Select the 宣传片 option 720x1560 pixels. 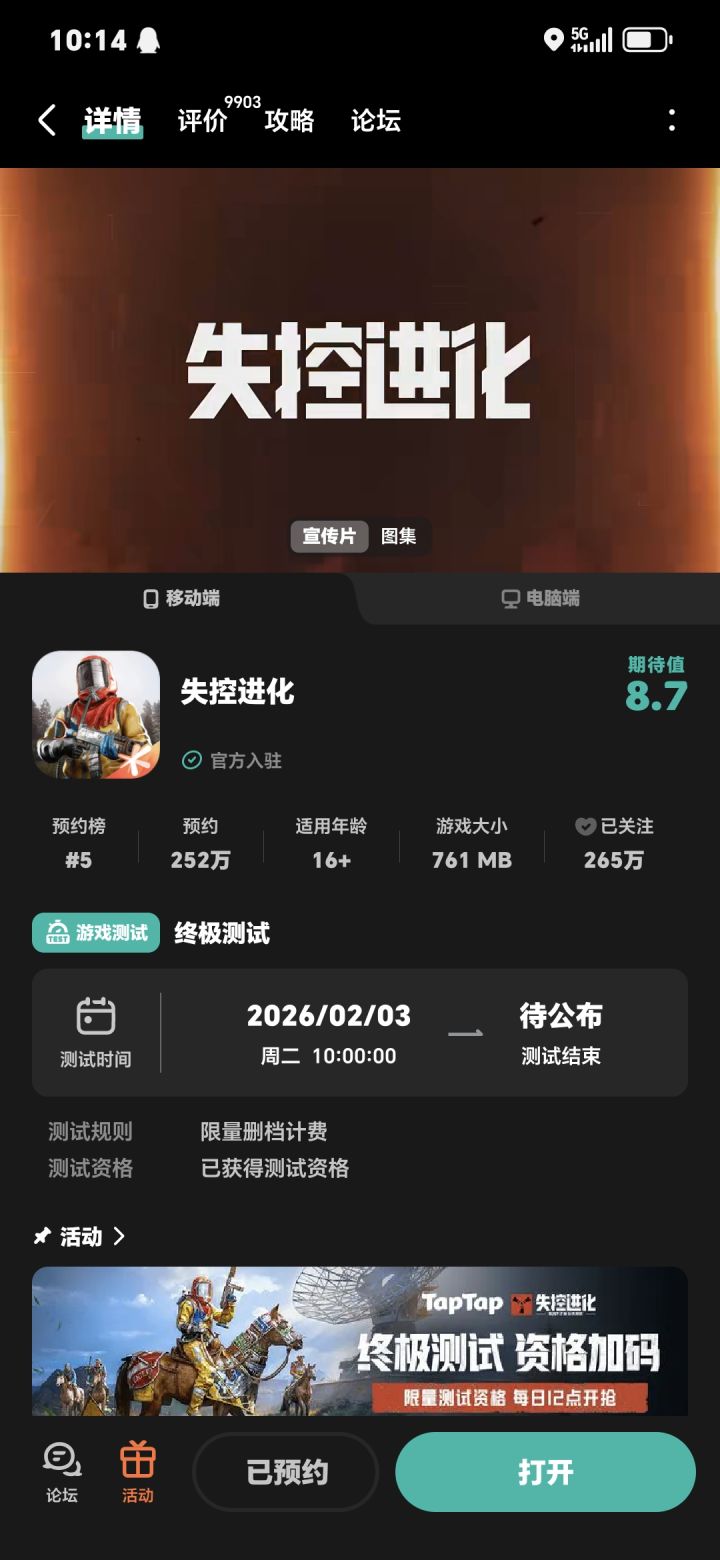(x=328, y=536)
